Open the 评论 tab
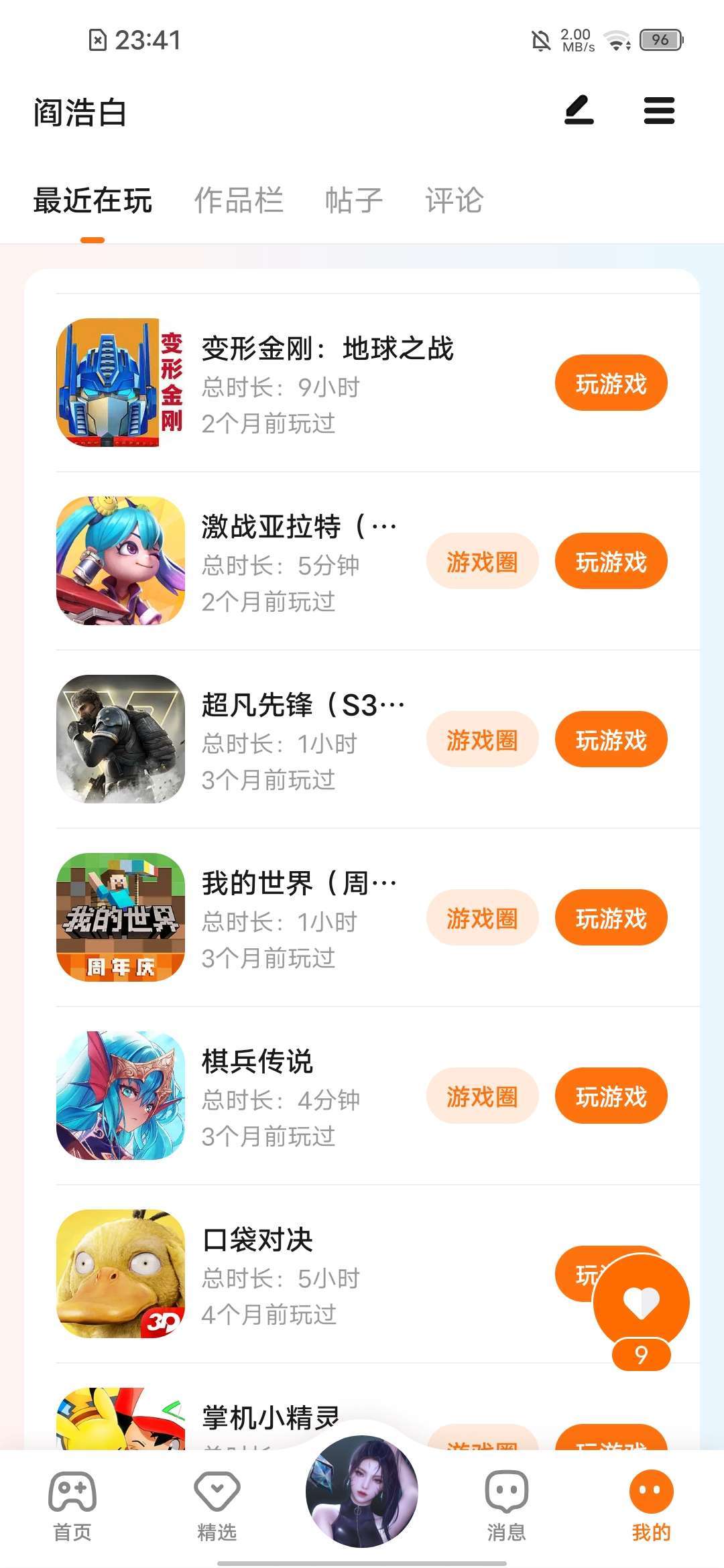Image resolution: width=724 pixels, height=1568 pixels. tap(455, 200)
